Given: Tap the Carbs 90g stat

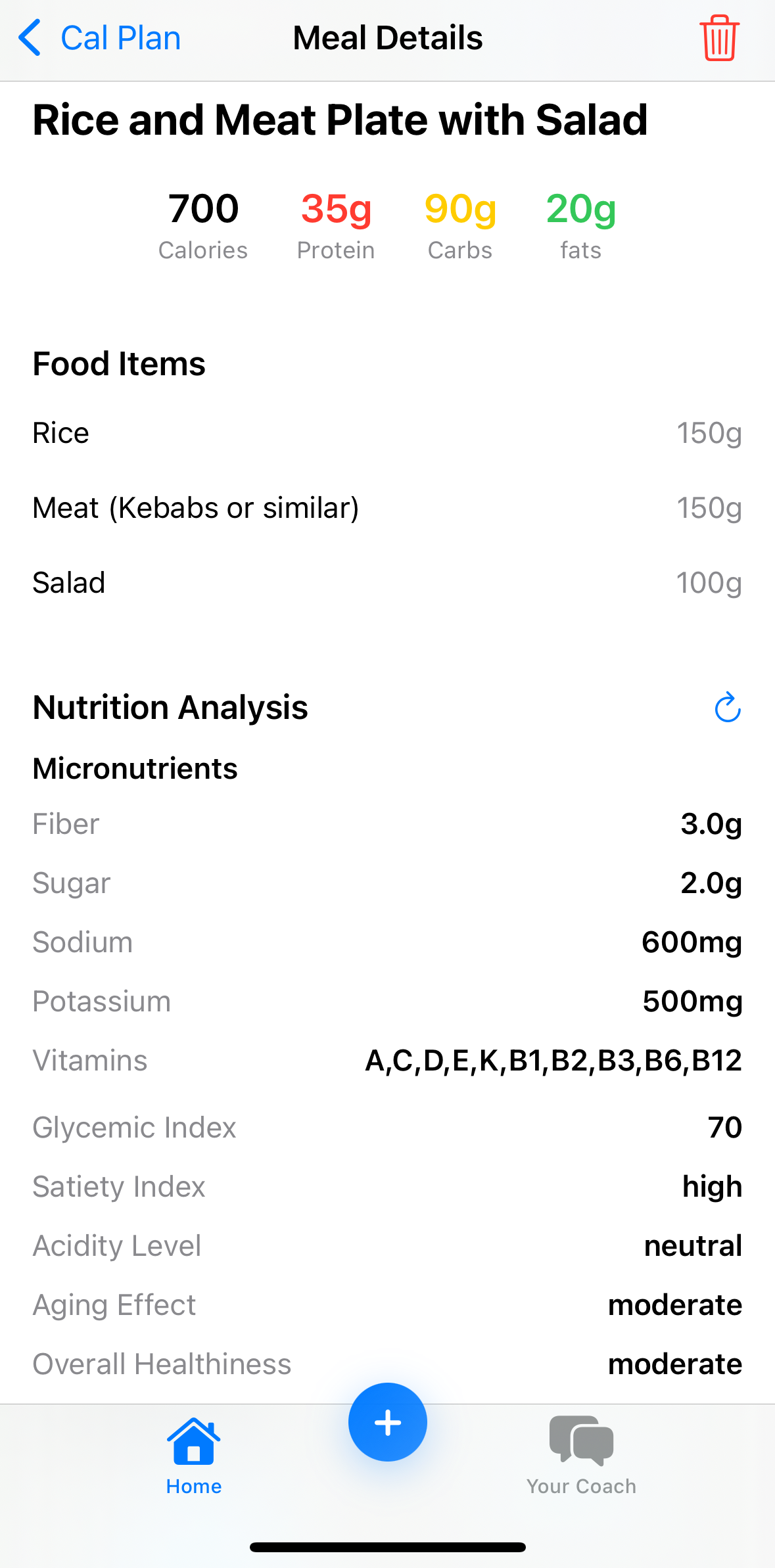Looking at the screenshot, I should [x=459, y=209].
